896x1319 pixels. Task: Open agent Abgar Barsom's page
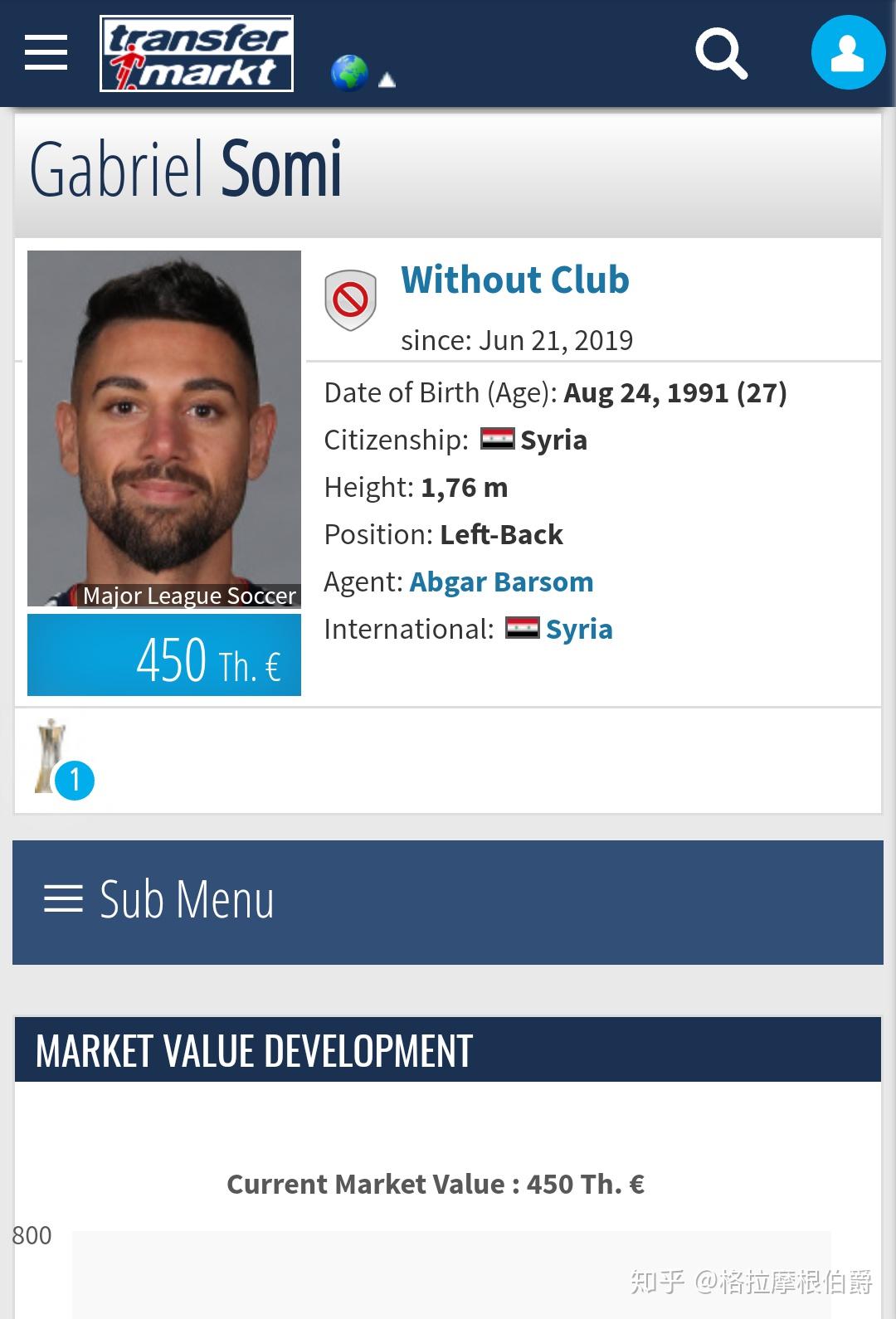pos(501,582)
